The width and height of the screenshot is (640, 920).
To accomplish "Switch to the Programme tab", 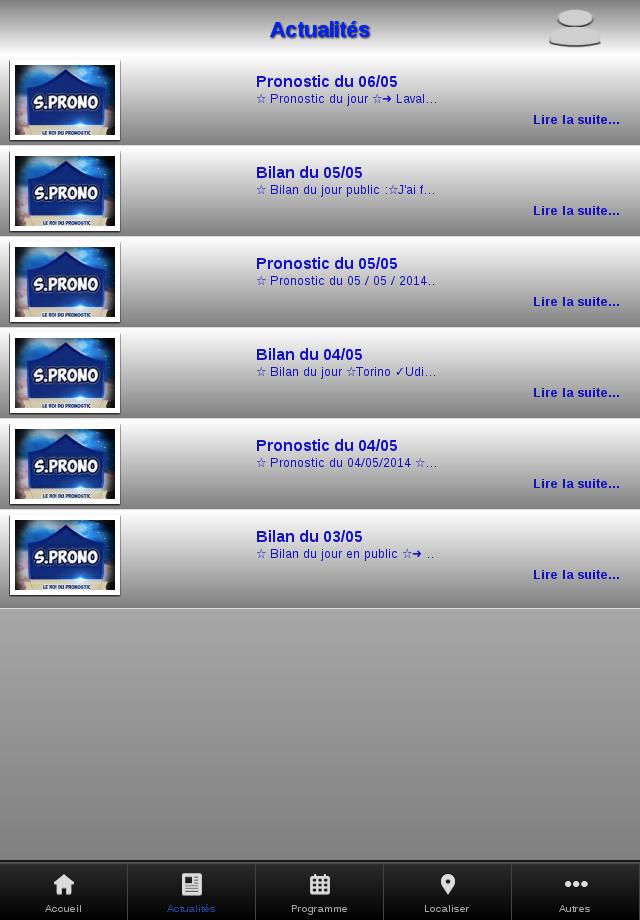I will click(x=319, y=892).
